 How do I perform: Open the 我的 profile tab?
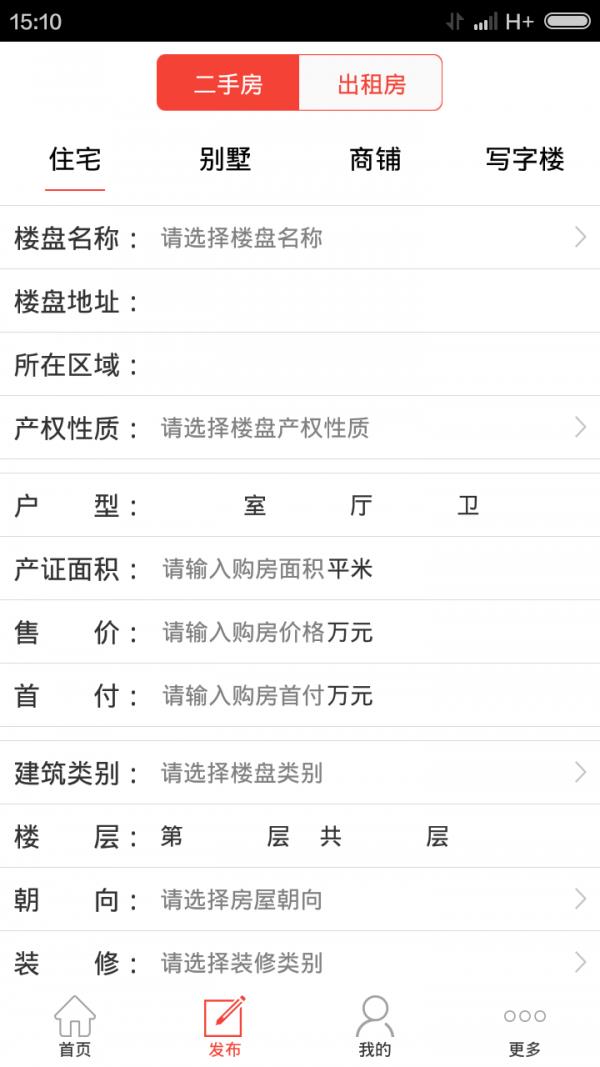(375, 1026)
